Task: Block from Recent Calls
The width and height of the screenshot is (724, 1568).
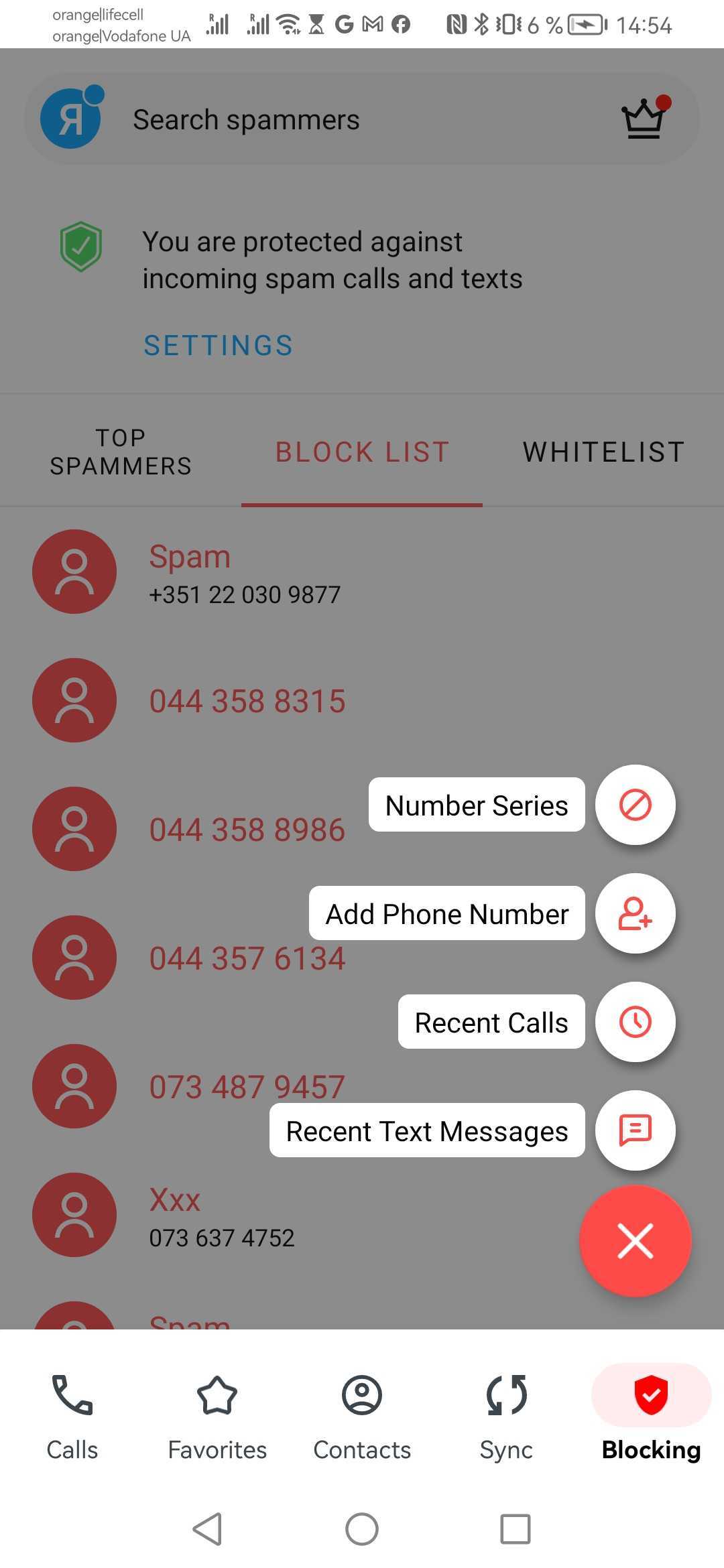Action: 635,1022
